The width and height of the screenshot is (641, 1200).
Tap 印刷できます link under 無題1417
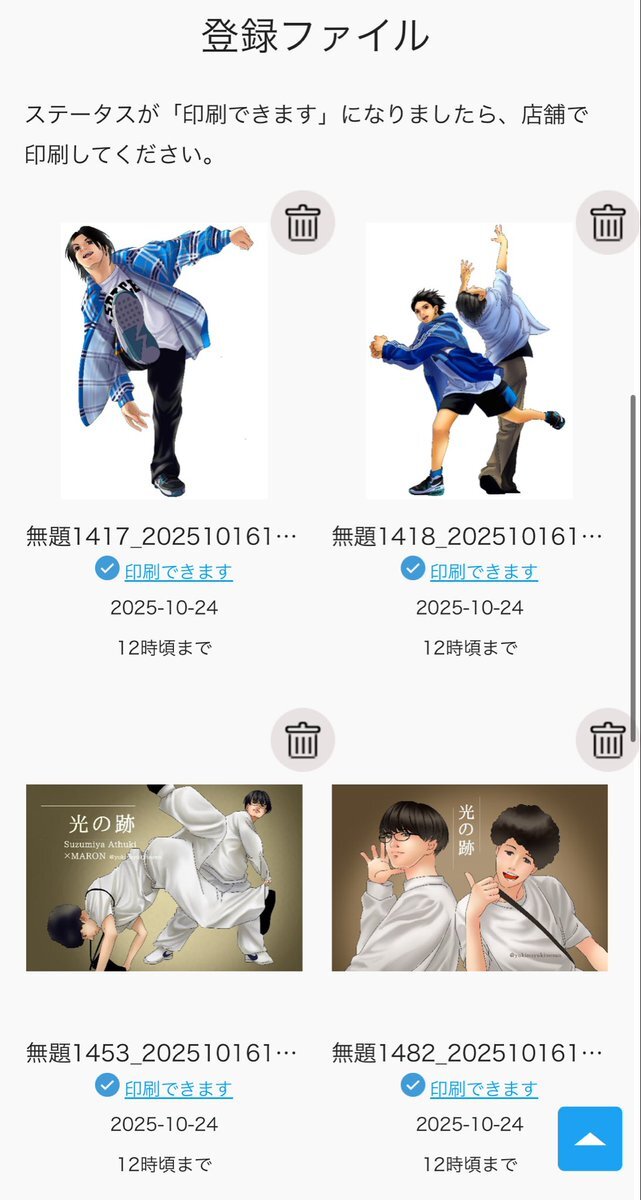click(178, 572)
